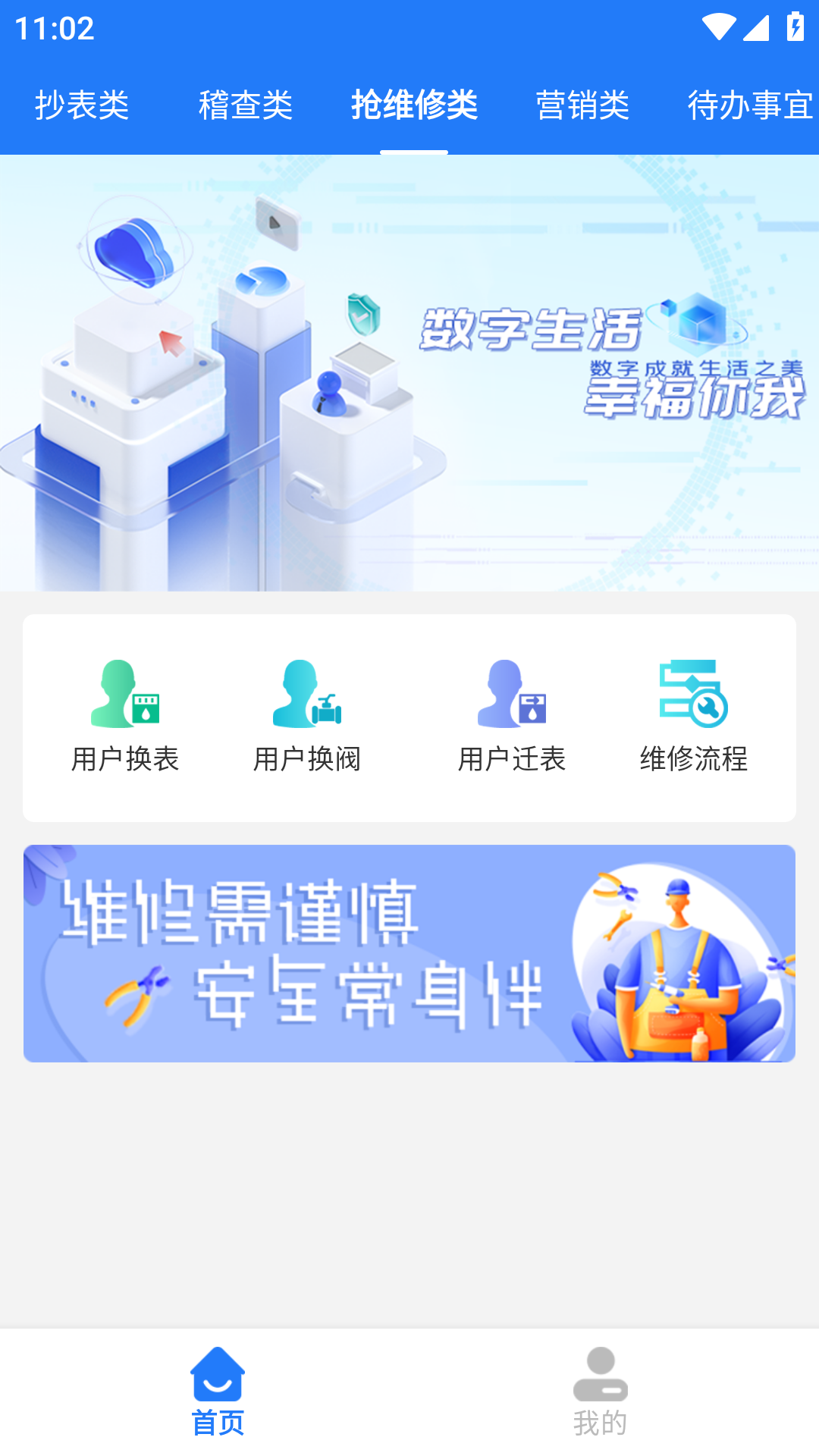
Task: Select the currently active 抢维修类 tab
Action: 414,106
